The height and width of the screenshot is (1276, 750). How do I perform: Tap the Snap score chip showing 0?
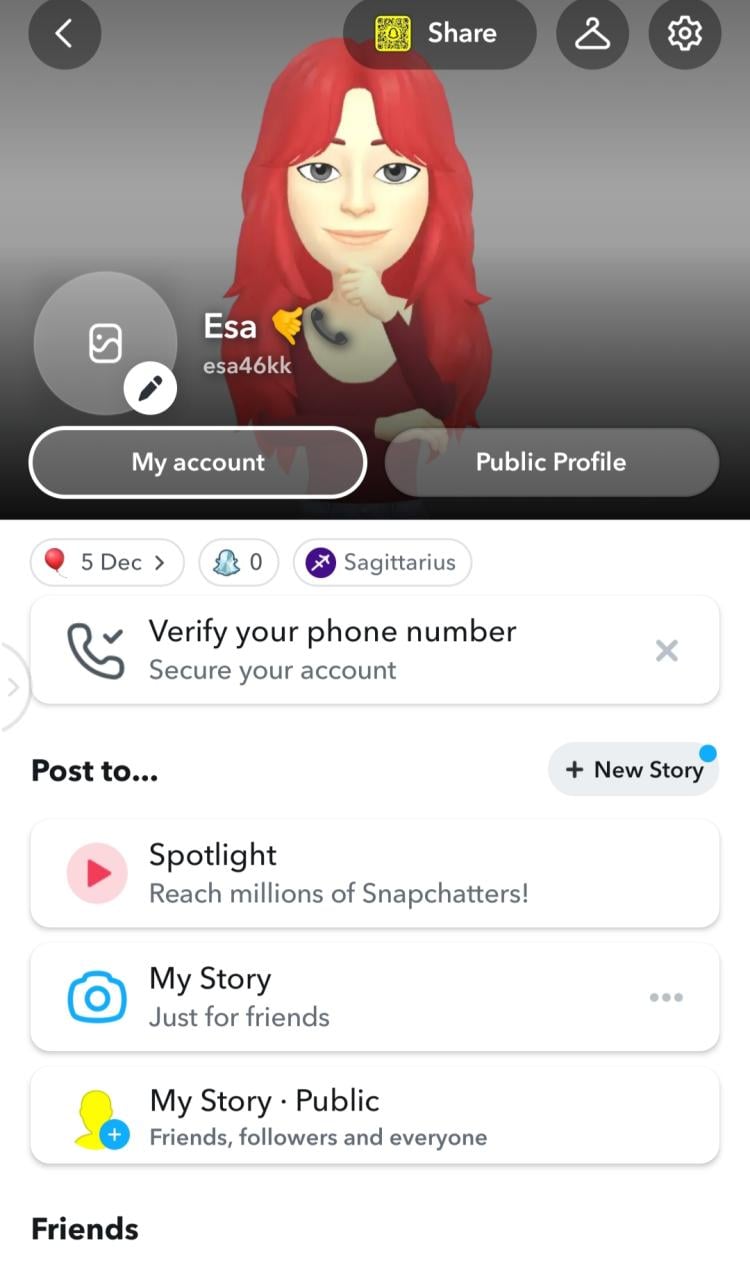pyautogui.click(x=240, y=562)
